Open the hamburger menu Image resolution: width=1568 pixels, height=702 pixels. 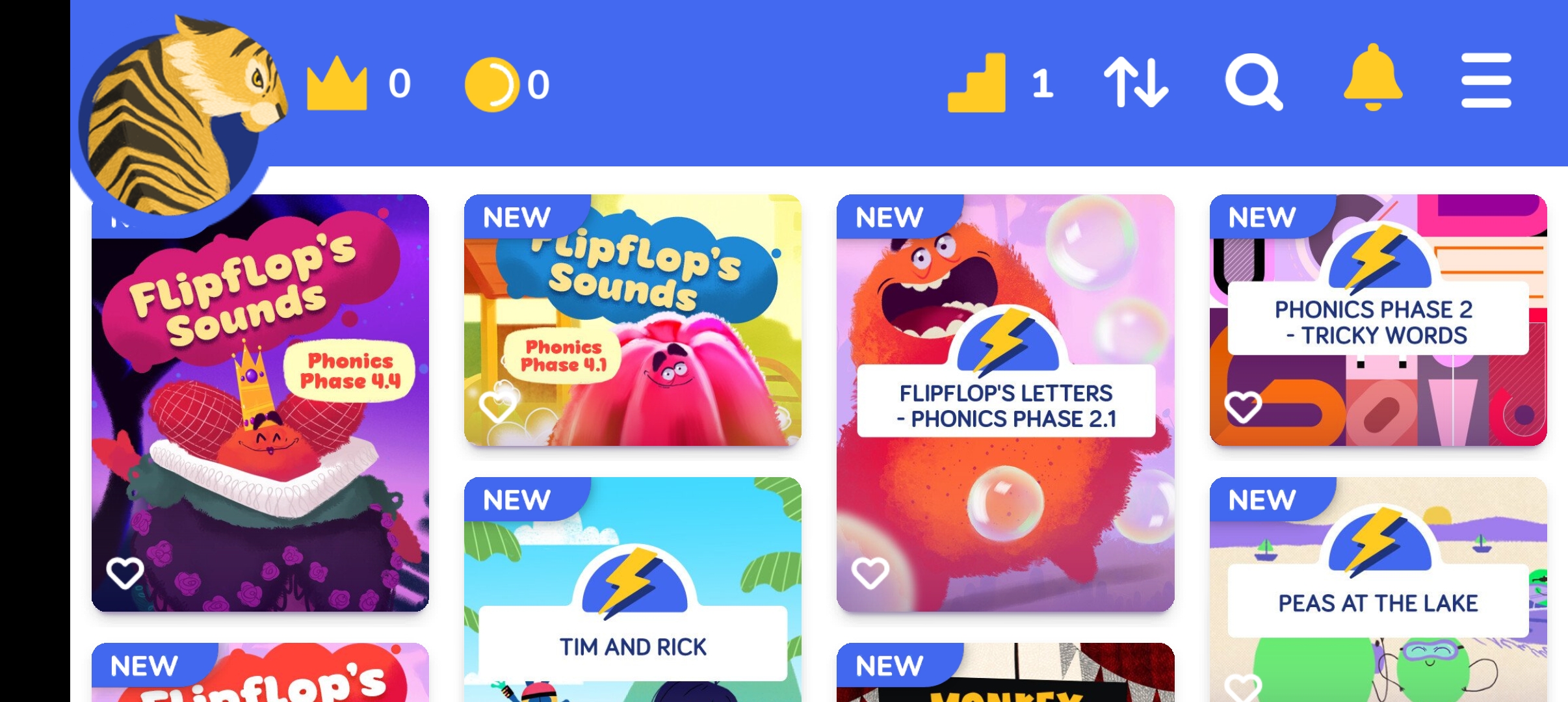click(x=1486, y=81)
